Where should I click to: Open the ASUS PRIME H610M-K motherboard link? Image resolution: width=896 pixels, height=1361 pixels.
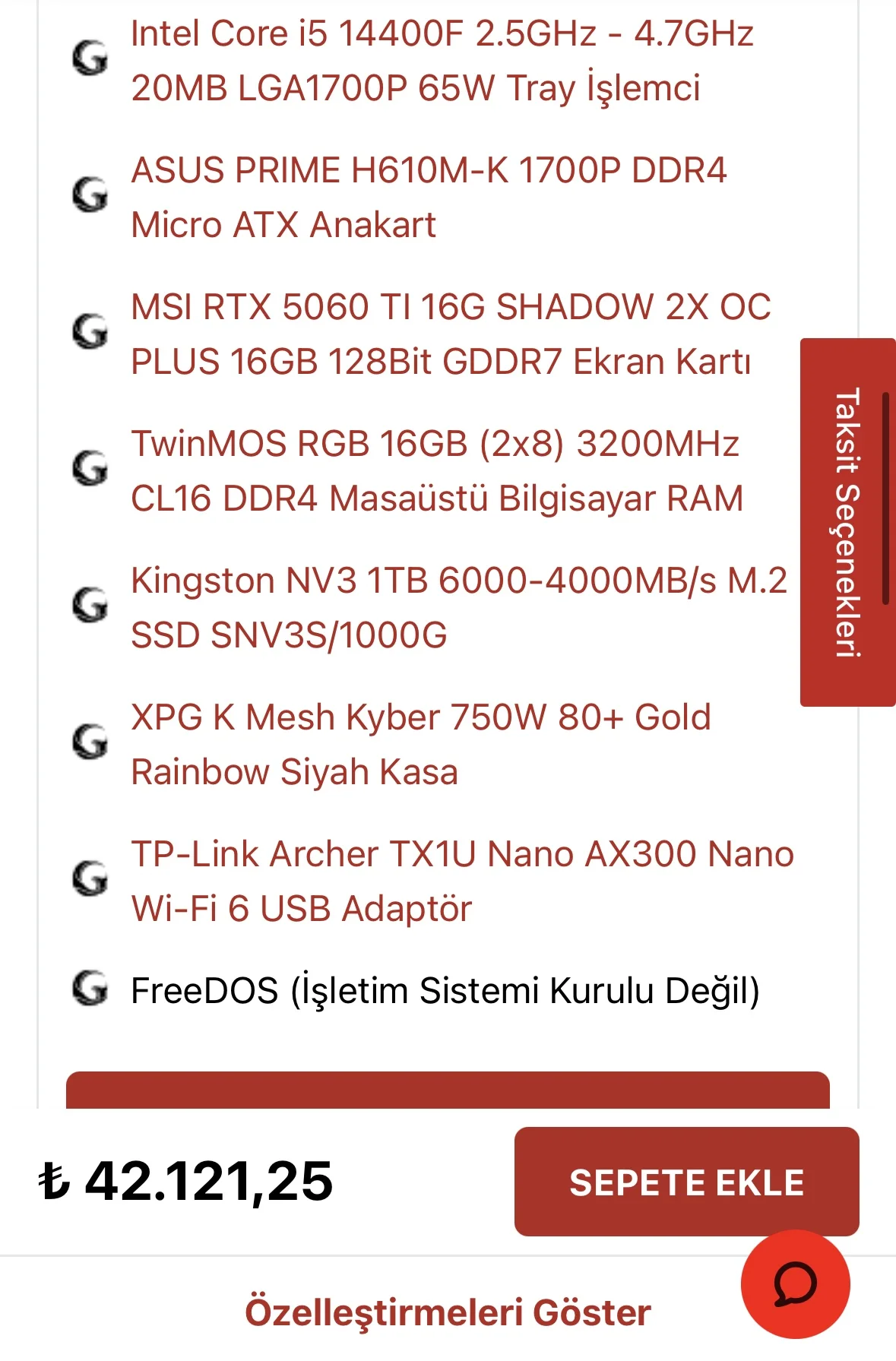click(429, 198)
